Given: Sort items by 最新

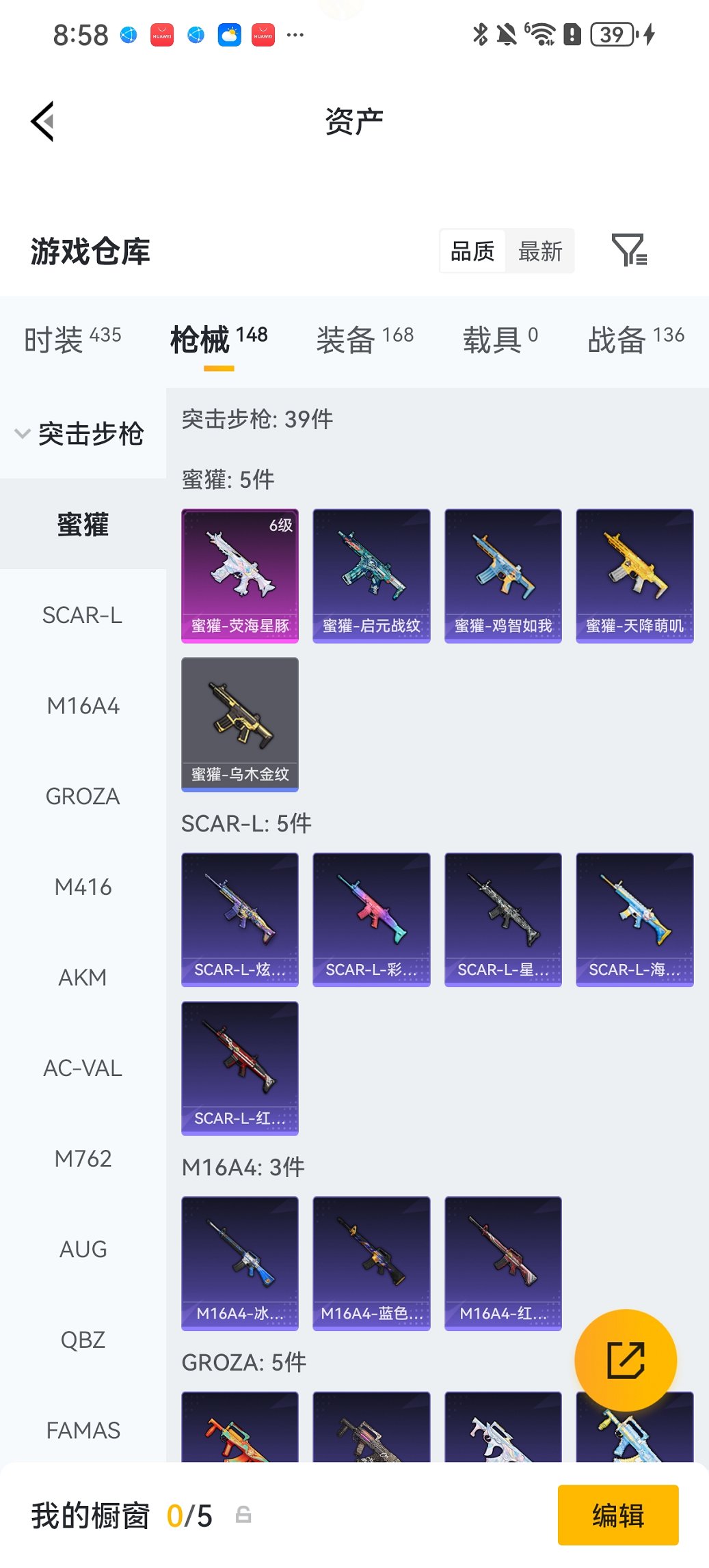Looking at the screenshot, I should [539, 251].
